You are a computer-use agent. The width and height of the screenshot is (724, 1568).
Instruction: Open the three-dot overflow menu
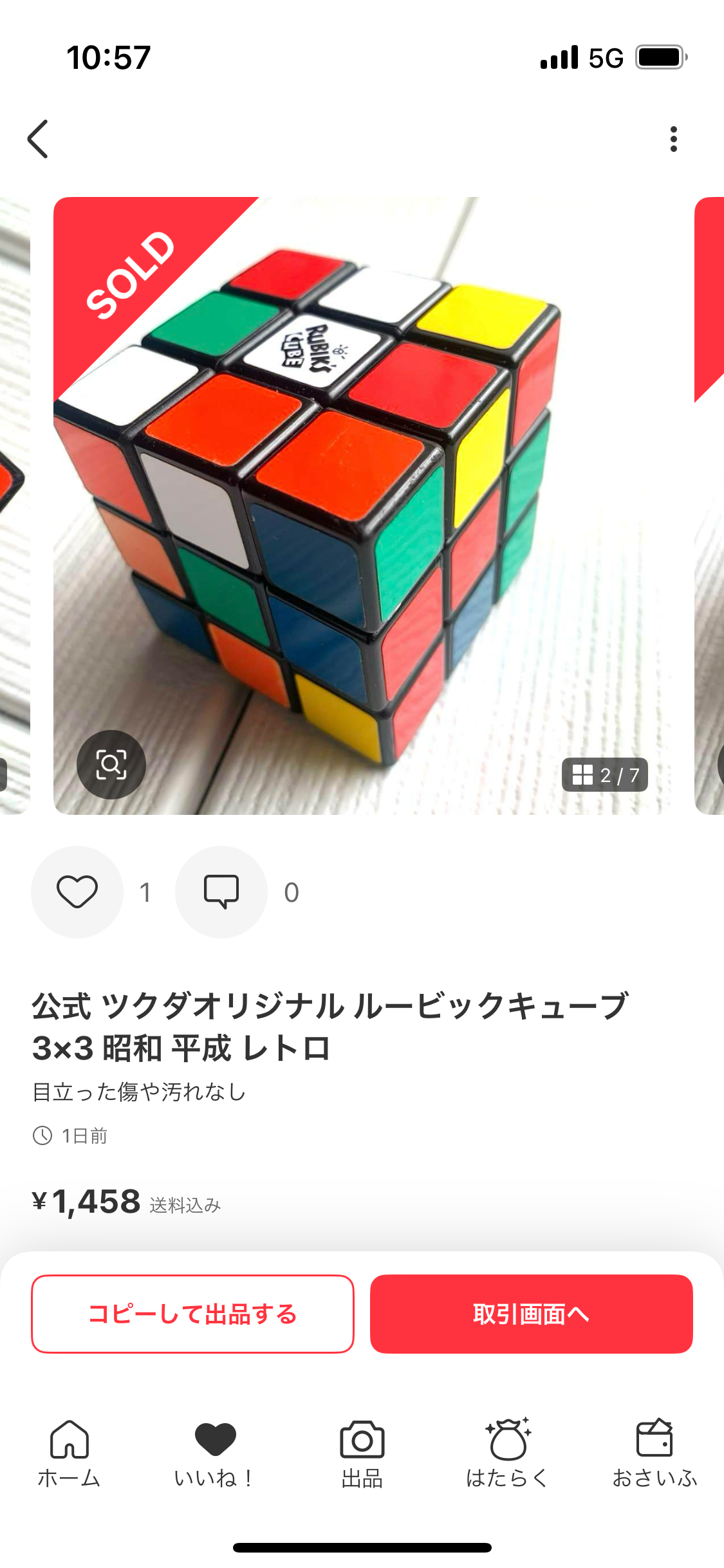(673, 139)
